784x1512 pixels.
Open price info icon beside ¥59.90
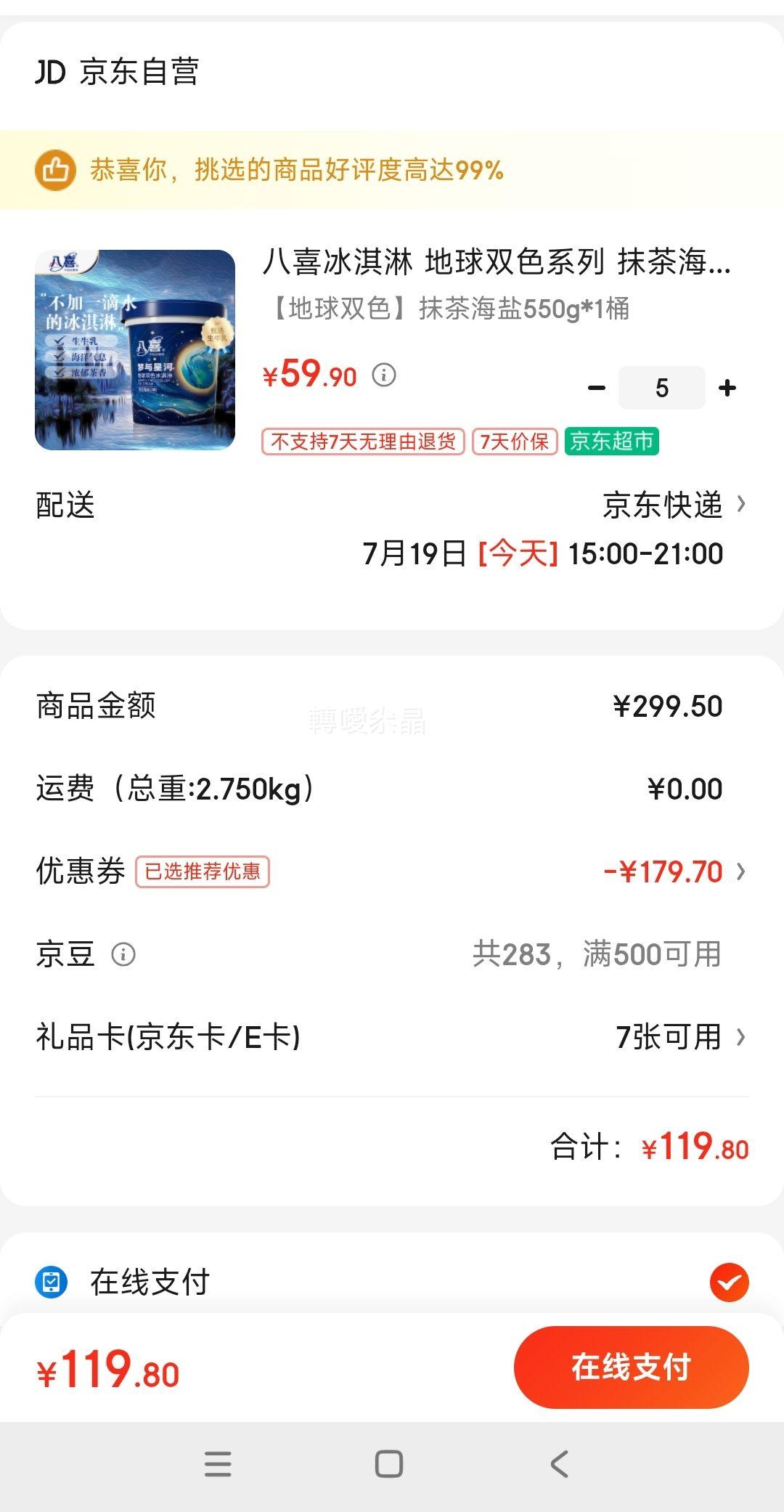[x=384, y=375]
